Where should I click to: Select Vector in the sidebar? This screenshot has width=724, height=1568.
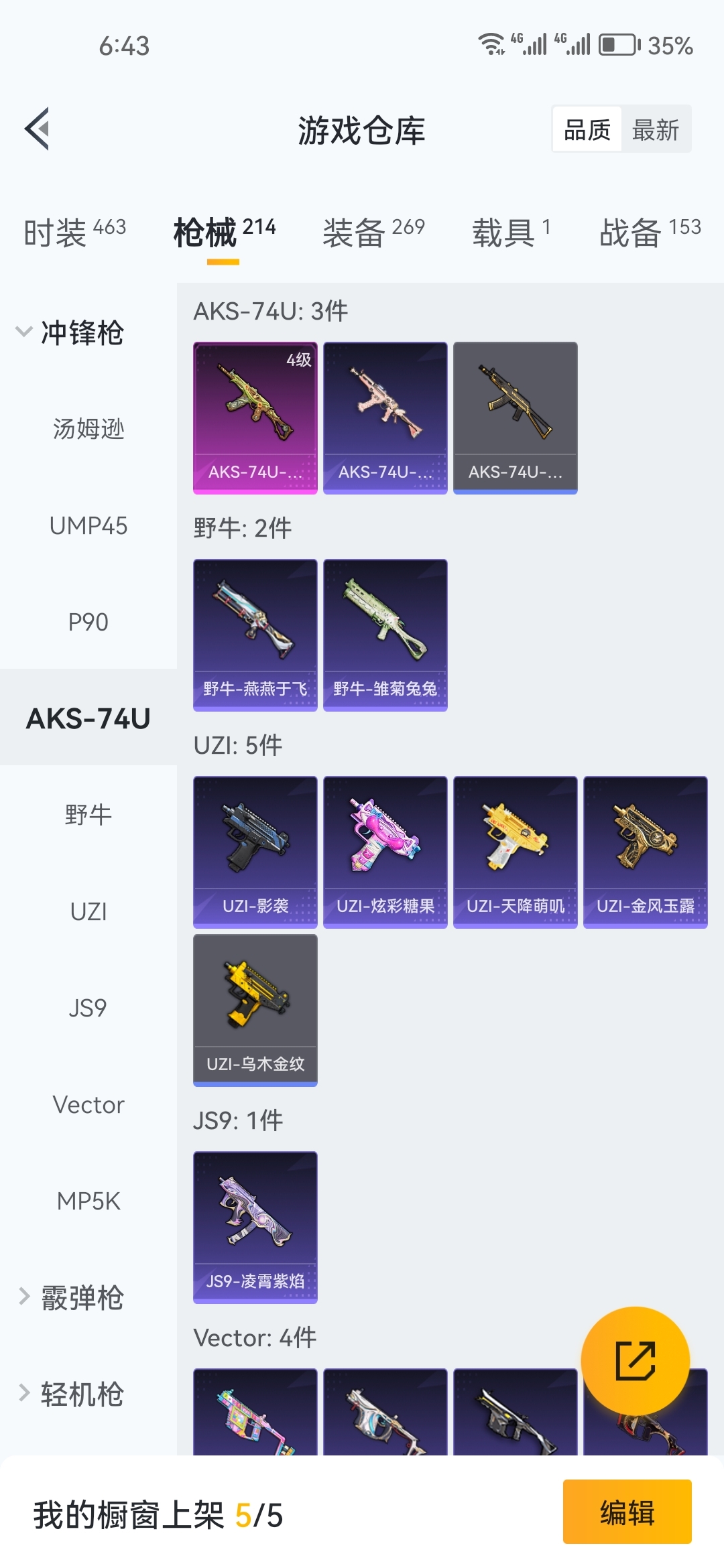[88, 1105]
